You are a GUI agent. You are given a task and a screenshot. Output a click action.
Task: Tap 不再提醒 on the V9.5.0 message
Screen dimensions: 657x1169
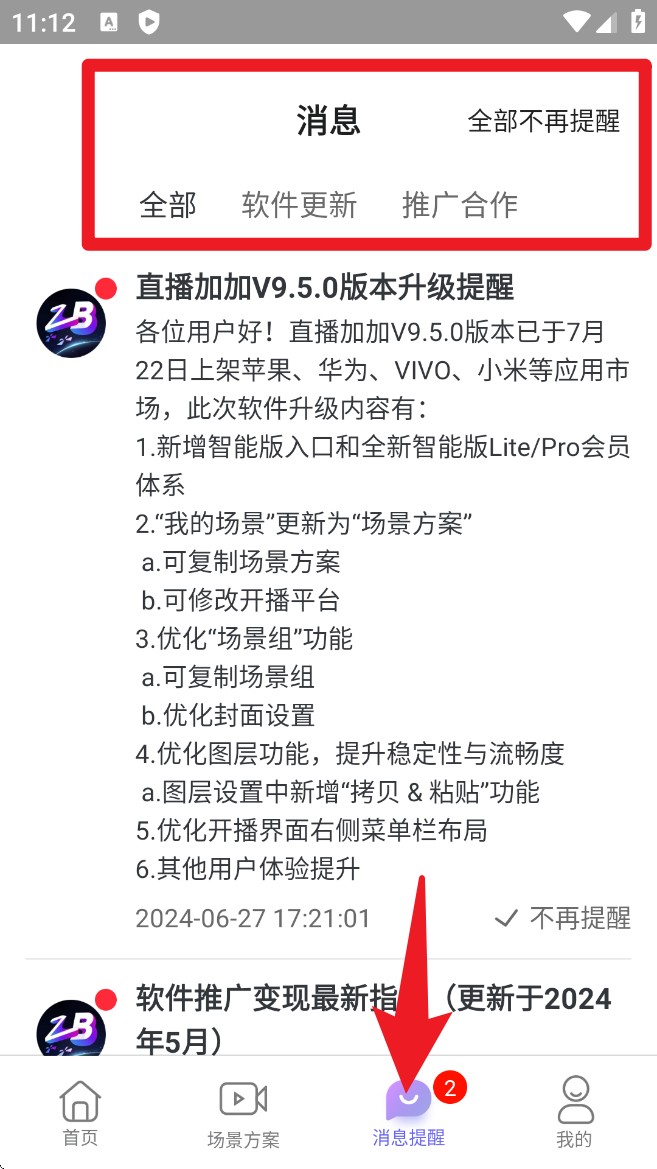[563, 918]
